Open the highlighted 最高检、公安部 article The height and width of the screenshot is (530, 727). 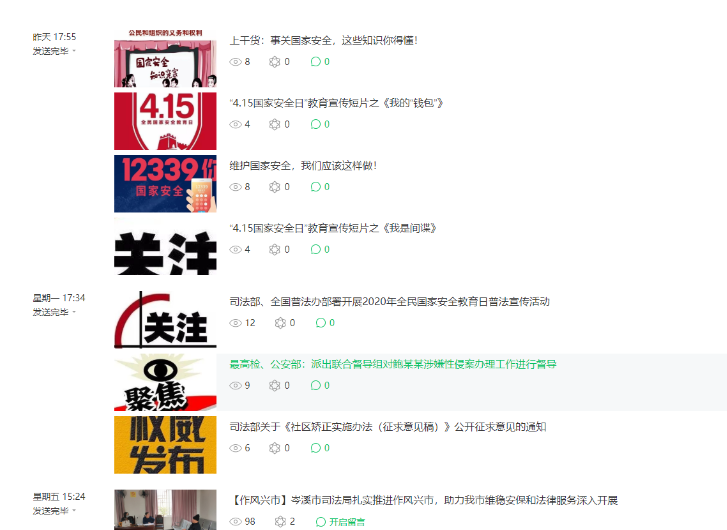pyautogui.click(x=393, y=364)
